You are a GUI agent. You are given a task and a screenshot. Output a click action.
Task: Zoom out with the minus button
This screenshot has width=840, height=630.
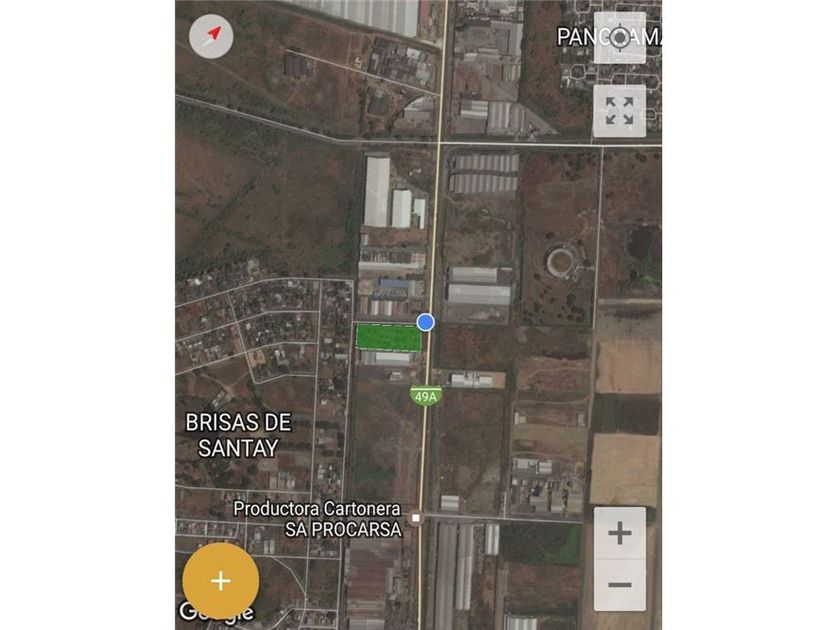tap(620, 585)
